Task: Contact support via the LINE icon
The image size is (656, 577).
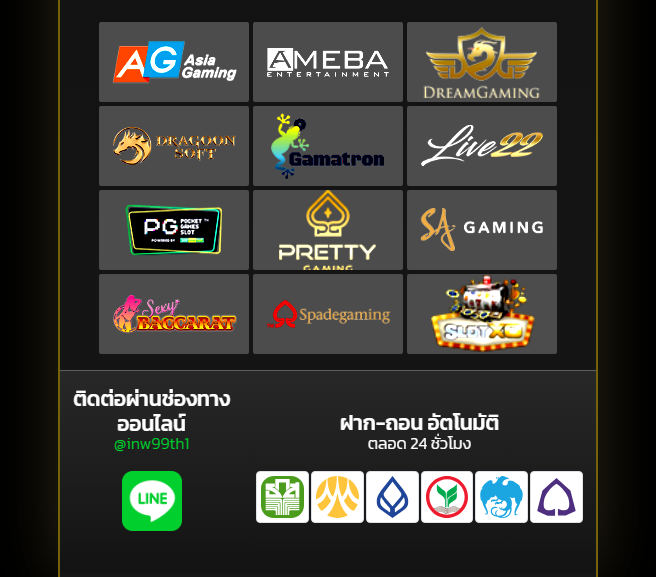Action: point(152,500)
